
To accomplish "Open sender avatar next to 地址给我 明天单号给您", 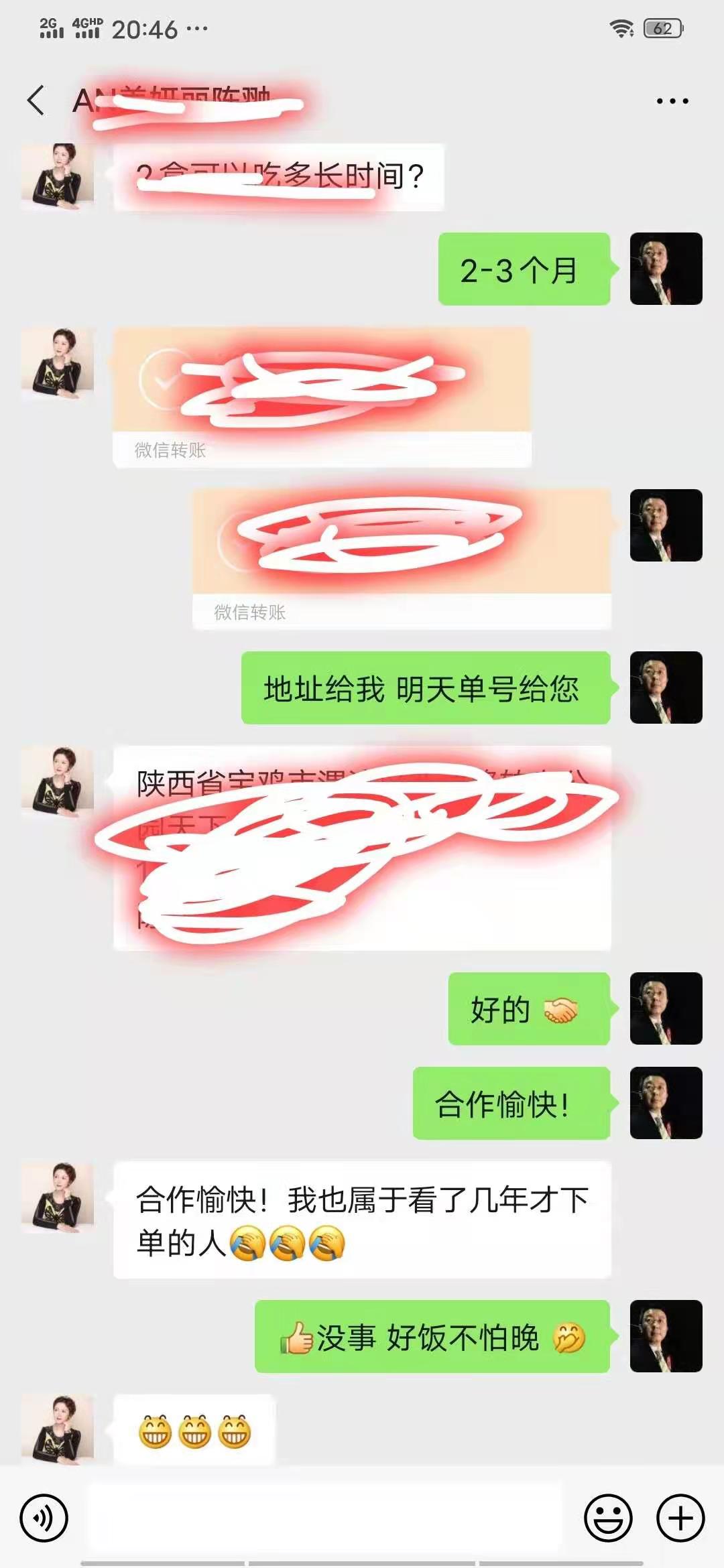I will coord(666,688).
